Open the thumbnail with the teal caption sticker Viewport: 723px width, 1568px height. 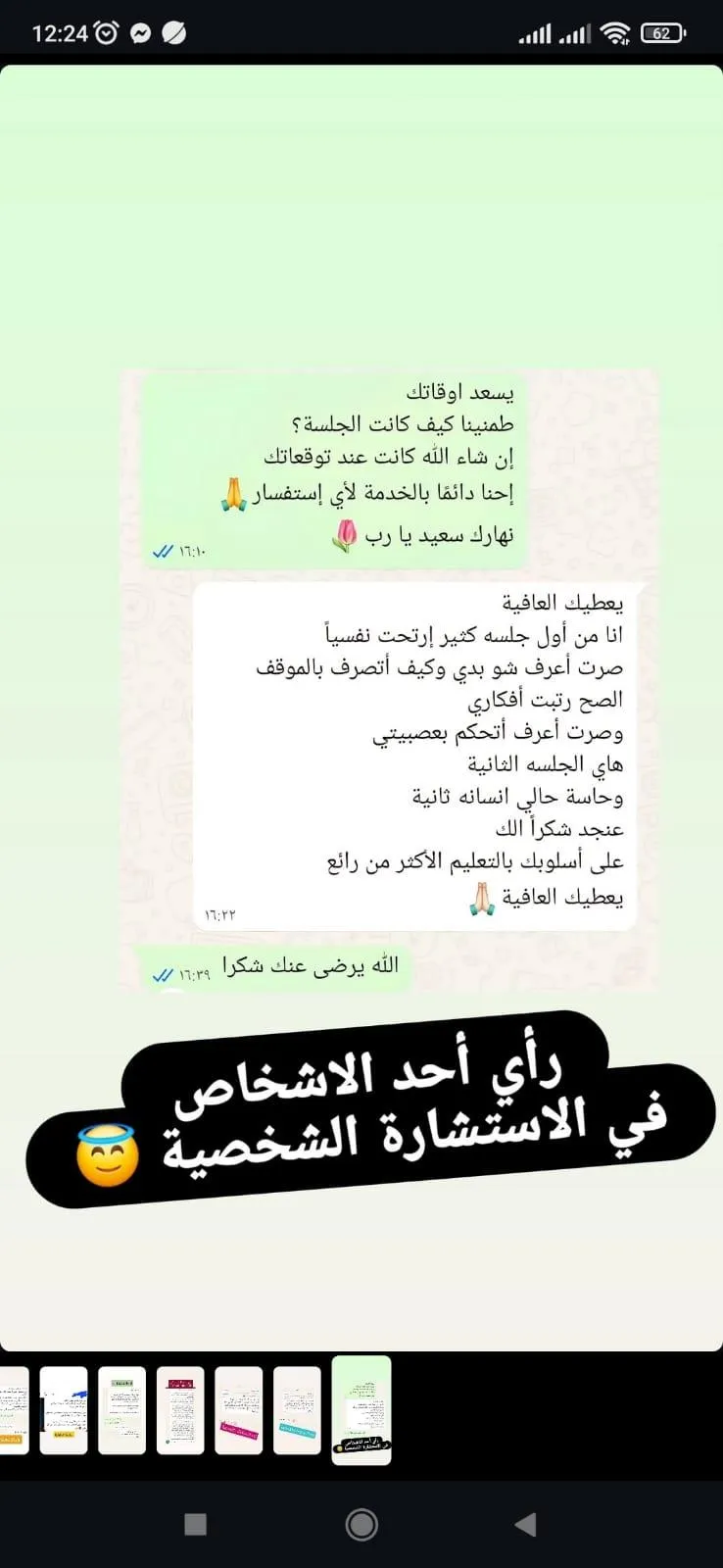tap(297, 1410)
